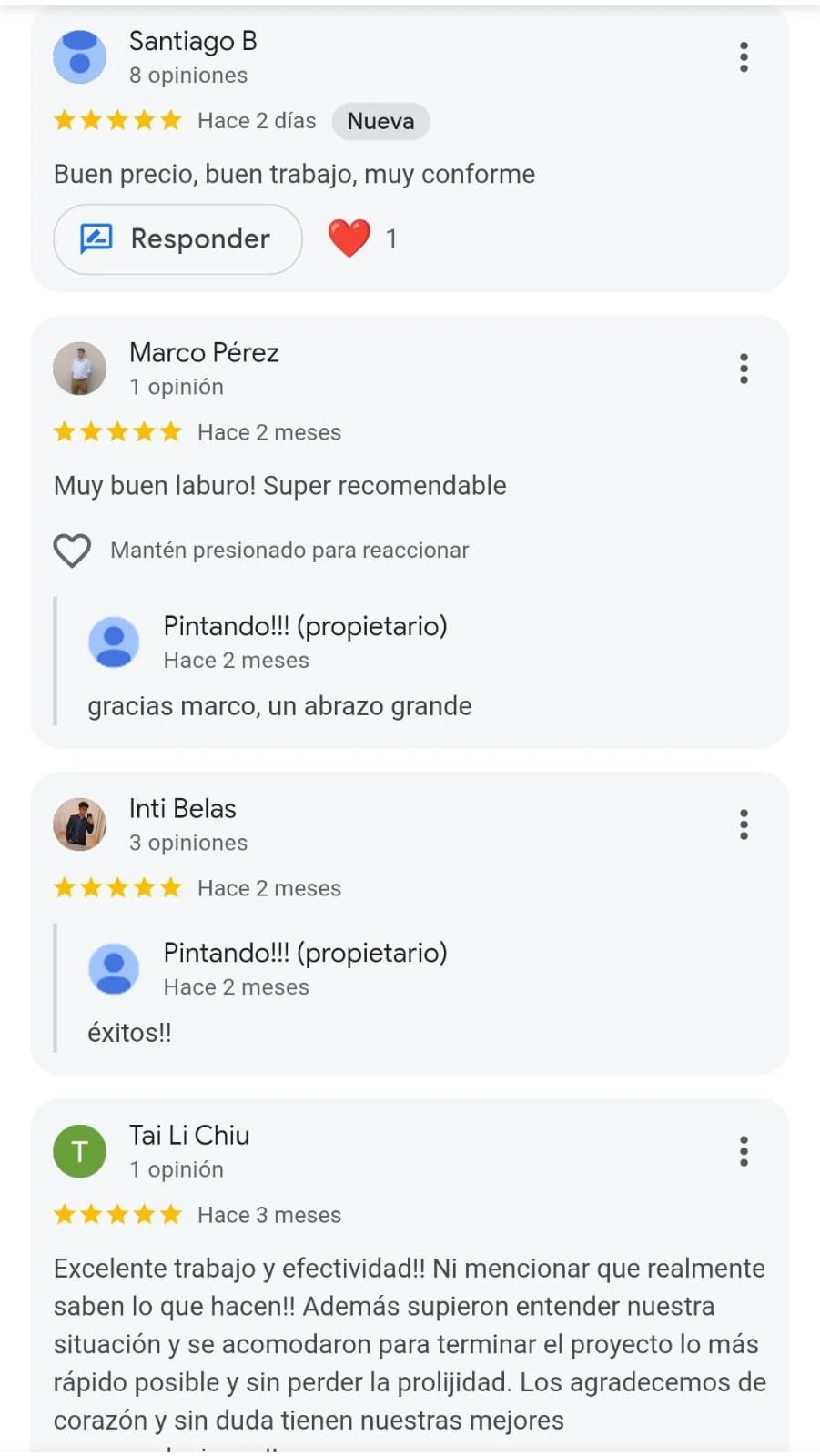Viewport: 820px width, 1456px height.
Task: Open options menu for Santiago B's review
Action: 744,57
